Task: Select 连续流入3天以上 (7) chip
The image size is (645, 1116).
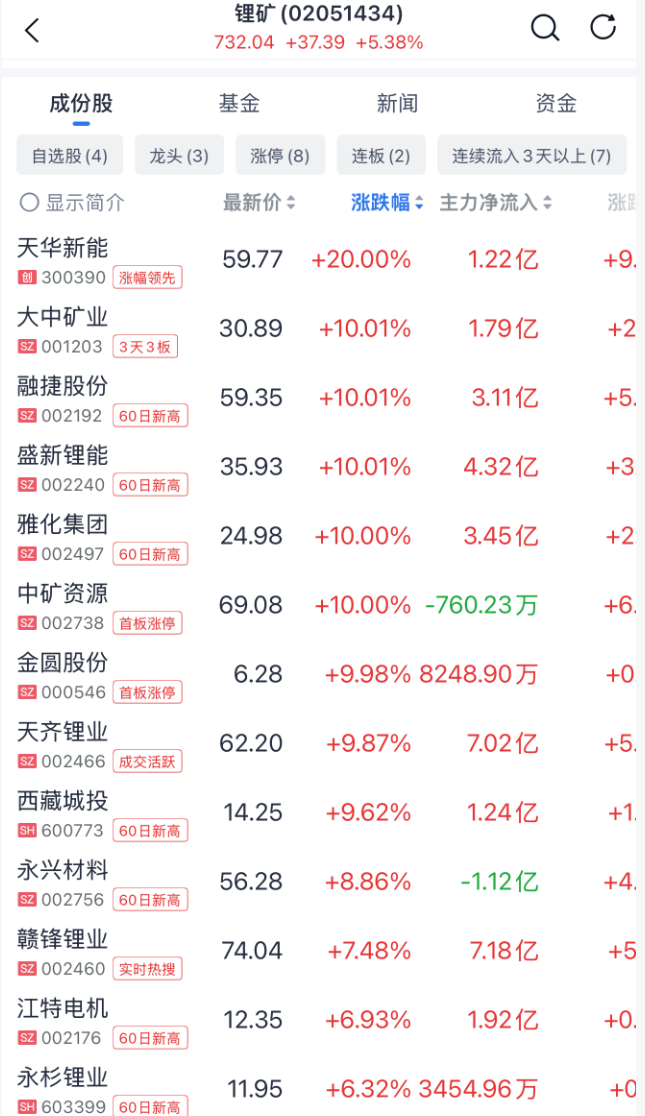Action: 531,156
